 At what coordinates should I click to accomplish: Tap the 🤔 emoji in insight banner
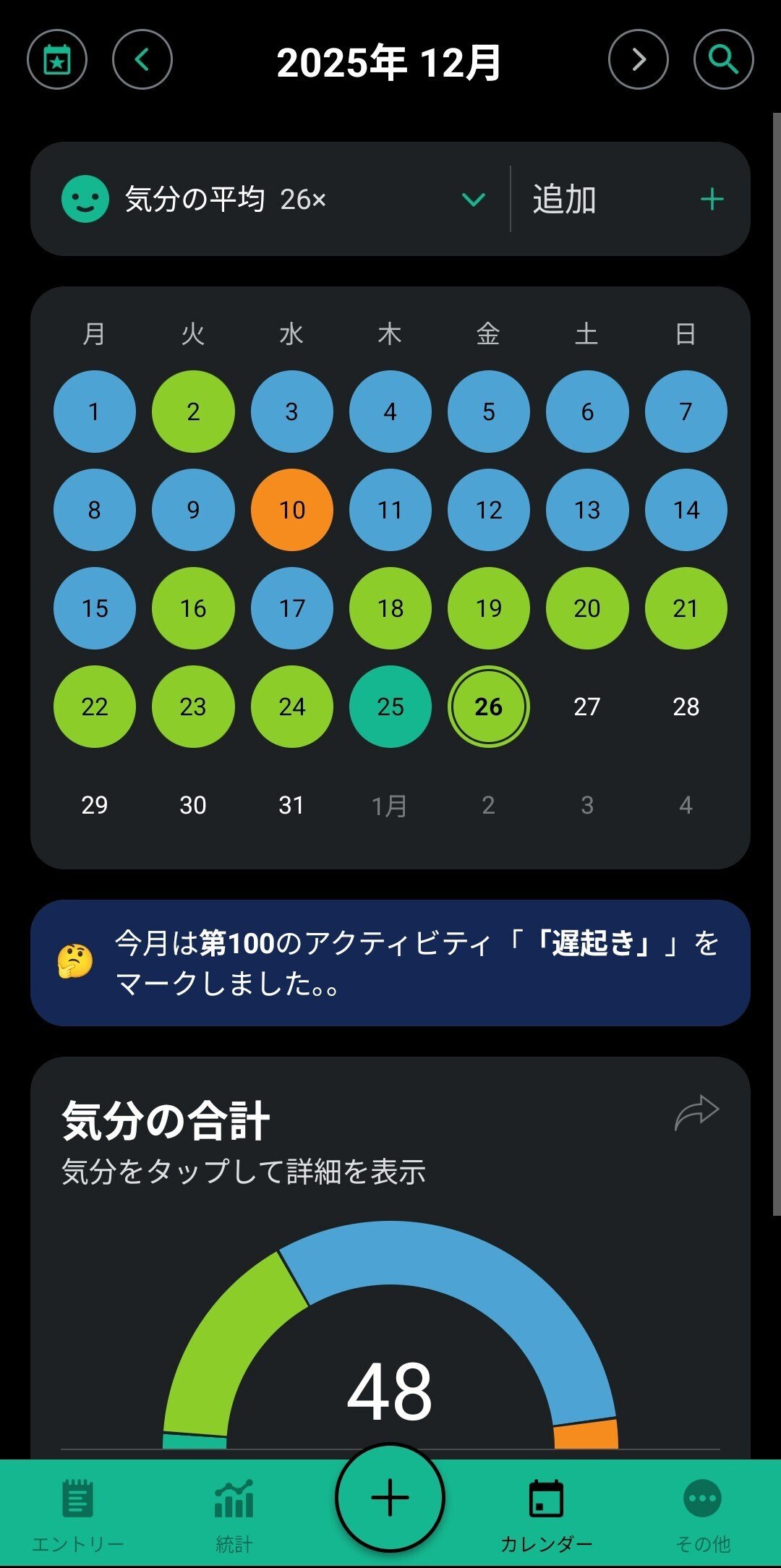coord(72,953)
